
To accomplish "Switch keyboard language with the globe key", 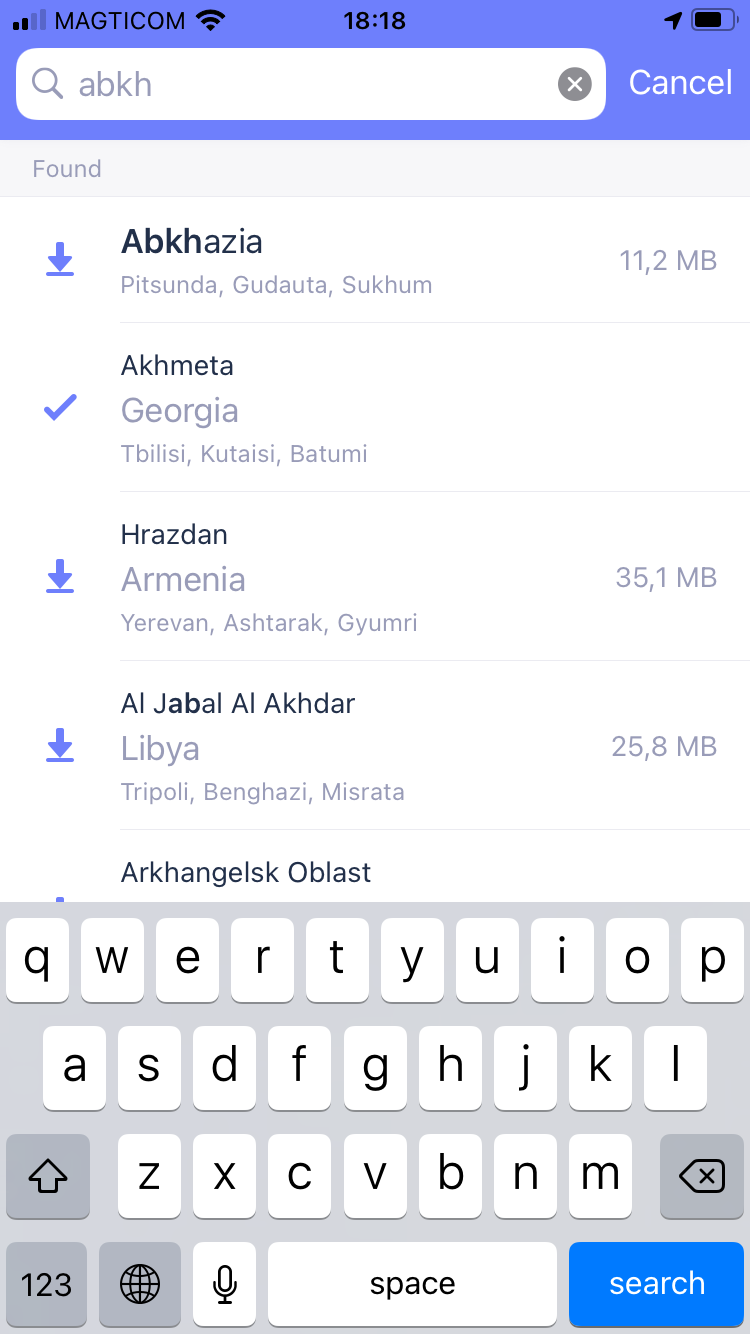I will (x=139, y=1284).
